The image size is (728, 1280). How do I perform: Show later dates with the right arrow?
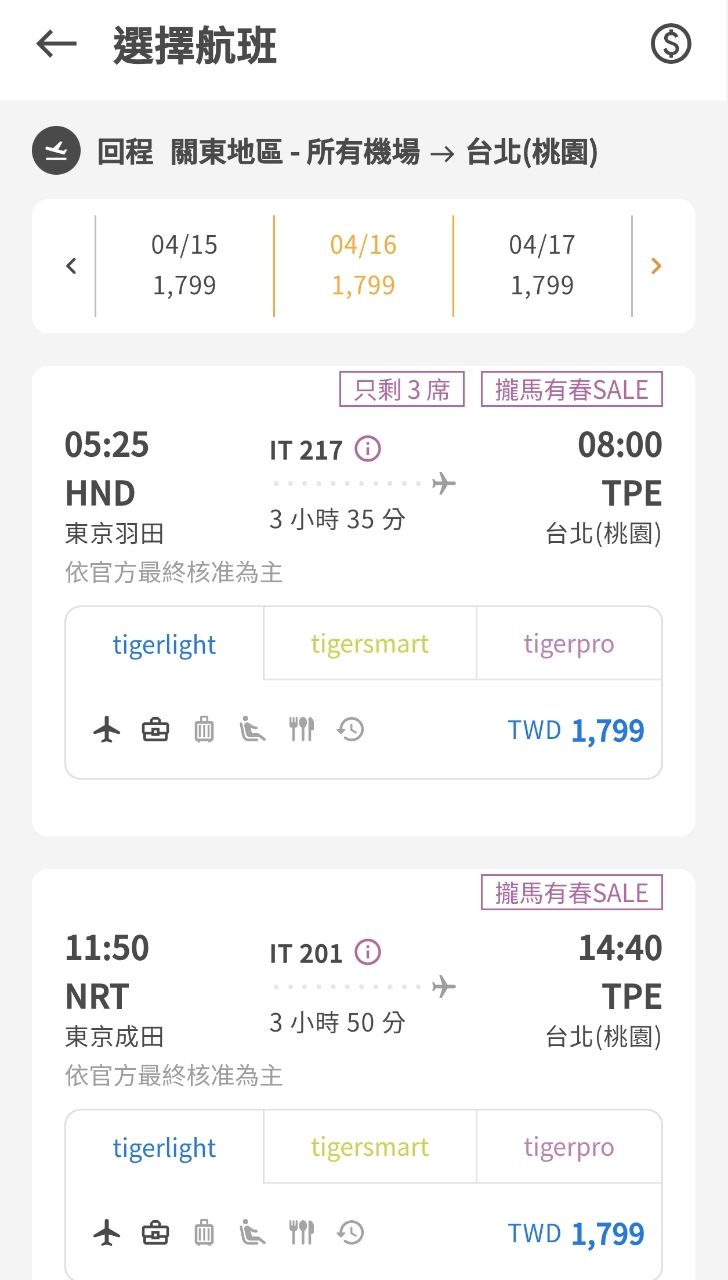coord(656,266)
